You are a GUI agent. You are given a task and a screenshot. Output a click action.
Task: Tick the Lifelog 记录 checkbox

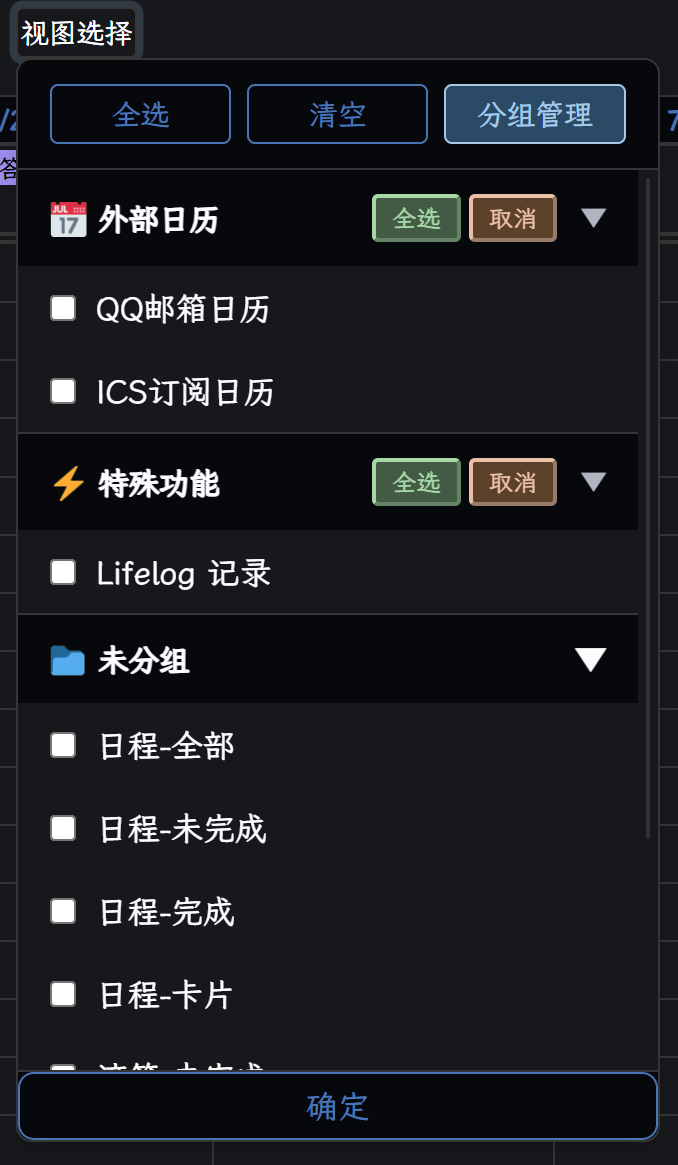point(63,572)
